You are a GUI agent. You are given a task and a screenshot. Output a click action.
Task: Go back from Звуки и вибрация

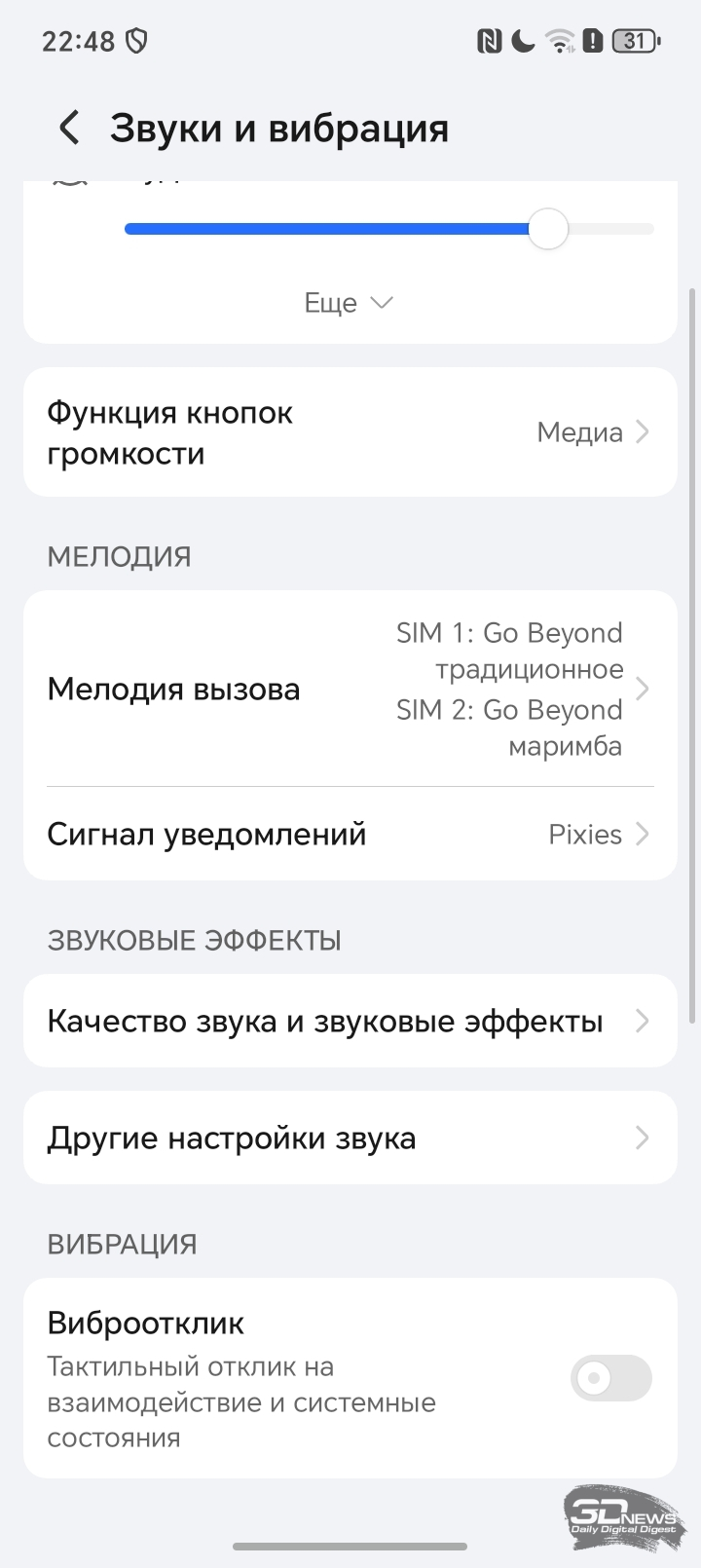click(x=69, y=129)
